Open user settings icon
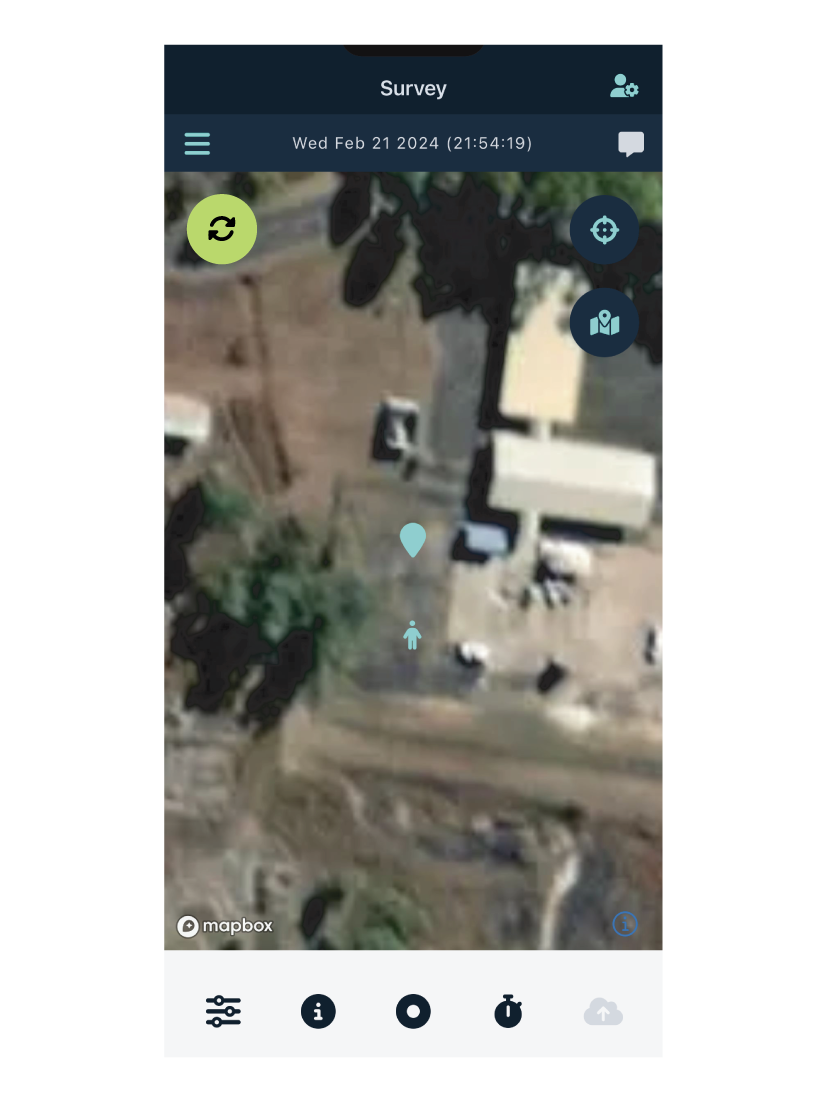Screen dimensions: 825x1100 624,87
